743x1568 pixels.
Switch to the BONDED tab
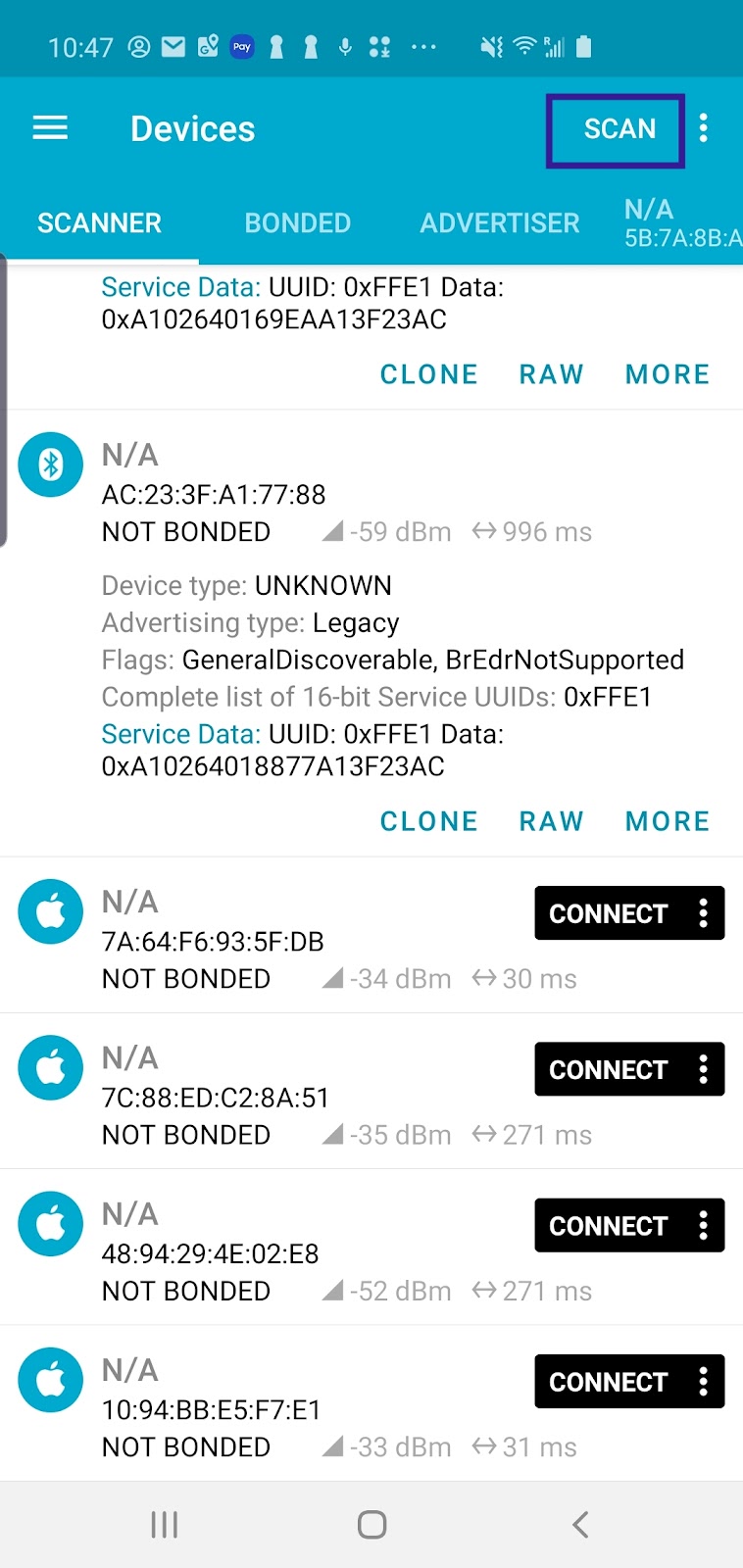tap(297, 223)
